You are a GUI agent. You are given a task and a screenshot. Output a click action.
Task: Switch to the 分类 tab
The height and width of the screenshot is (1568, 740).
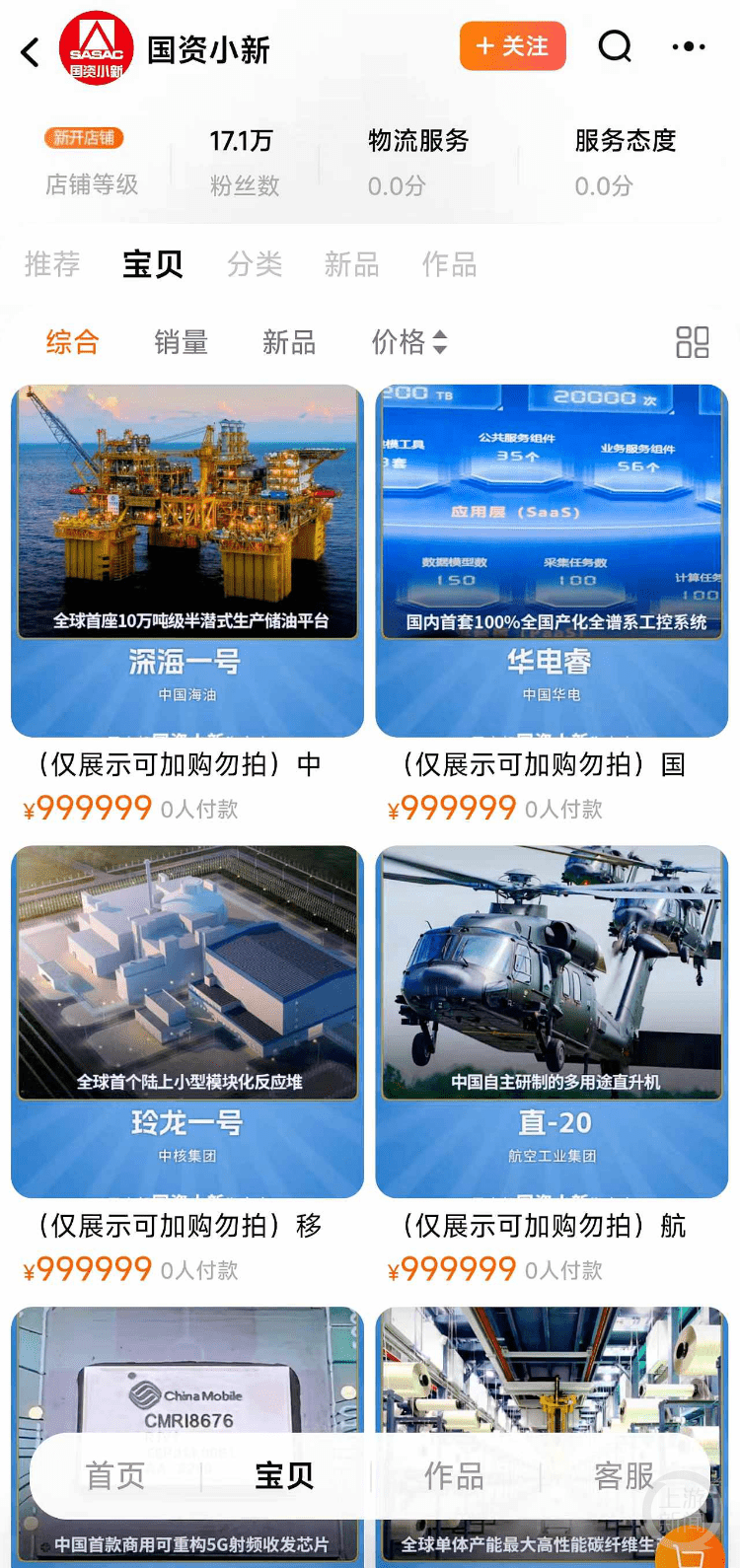tap(255, 264)
